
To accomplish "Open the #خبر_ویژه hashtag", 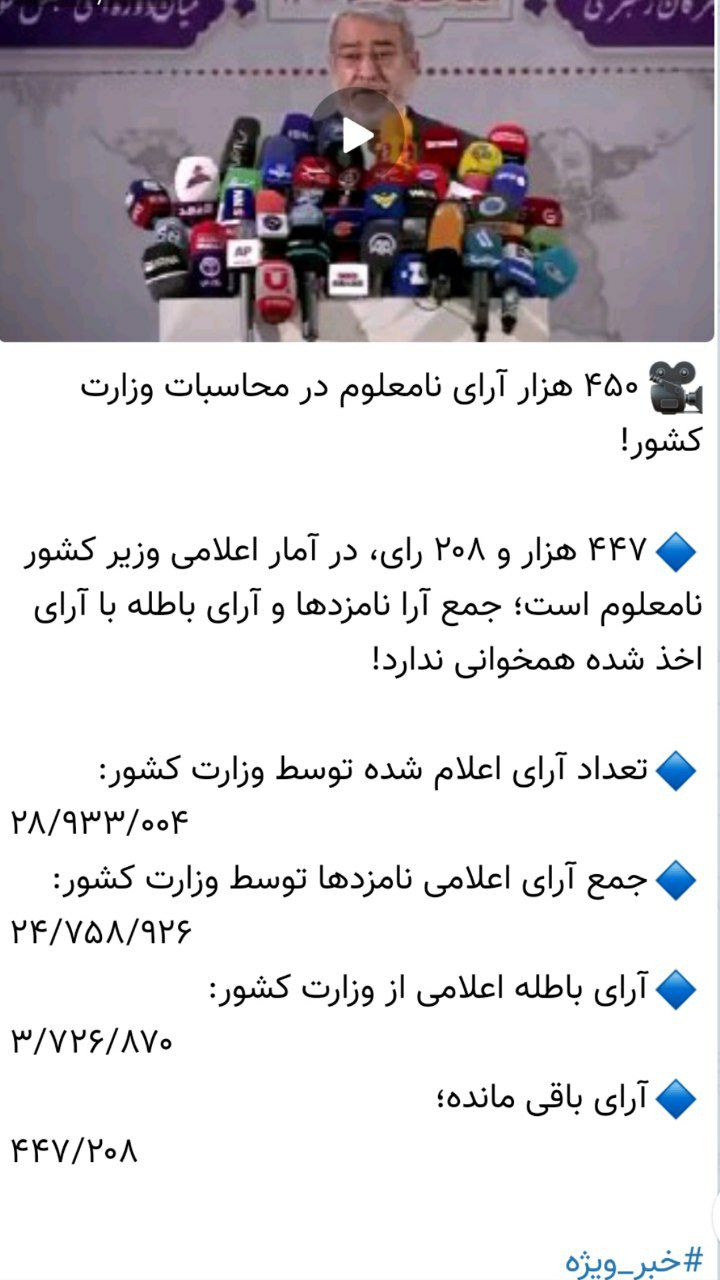I will click(x=634, y=1258).
